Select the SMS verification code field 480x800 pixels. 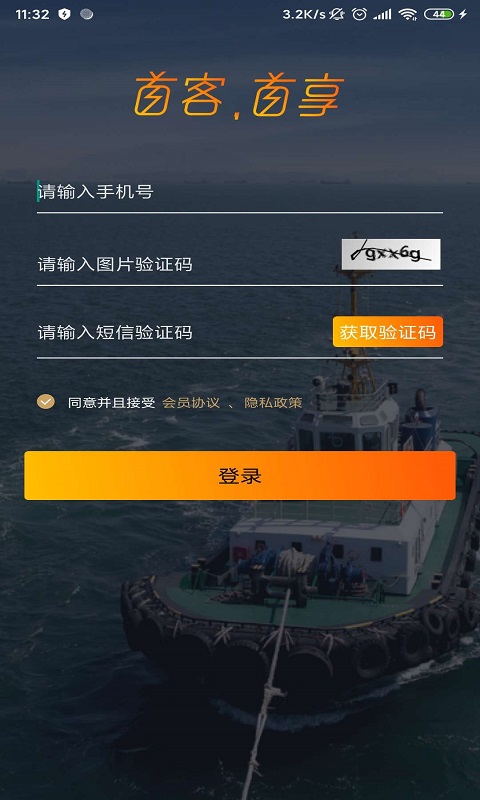184,333
